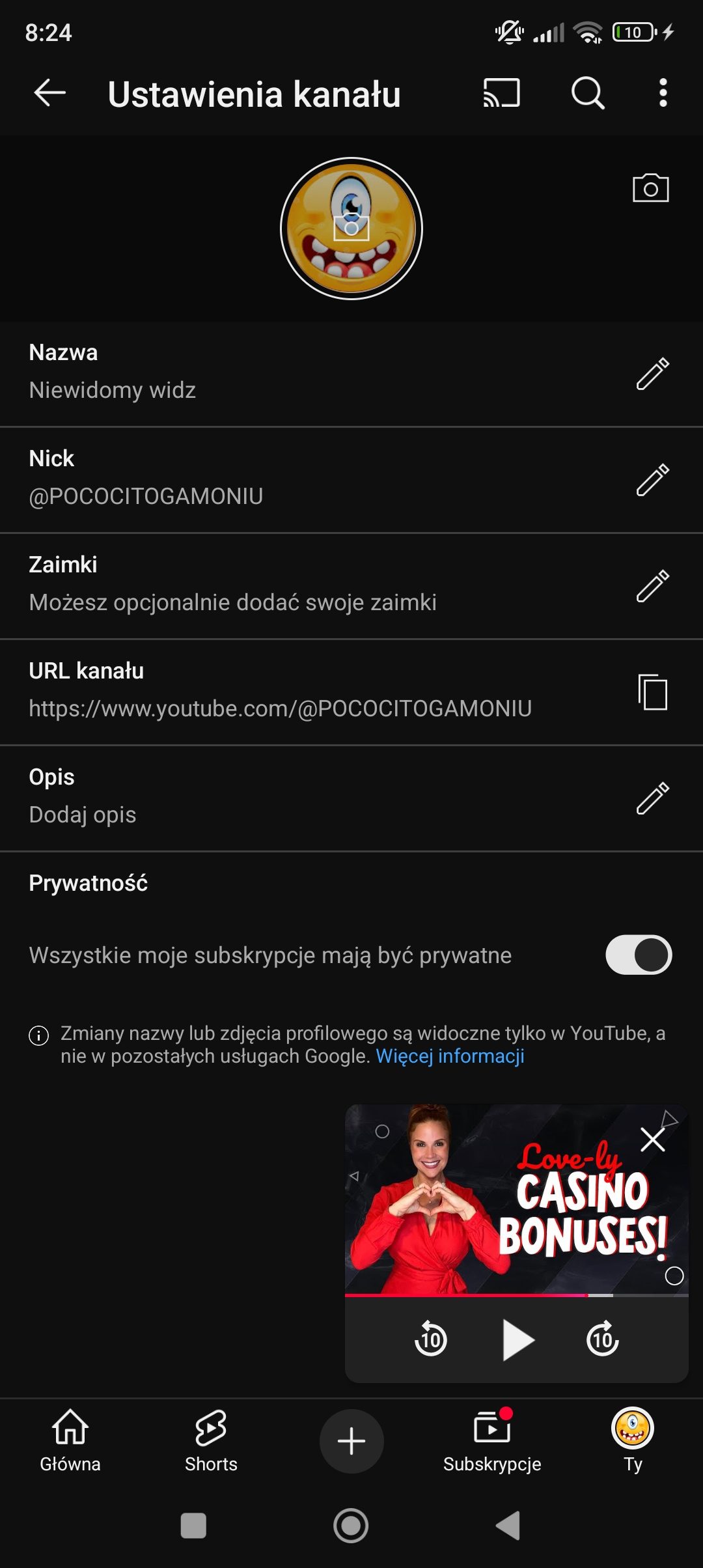Toggle private subscriptions switch
Viewport: 703px width, 1568px height.
point(638,955)
